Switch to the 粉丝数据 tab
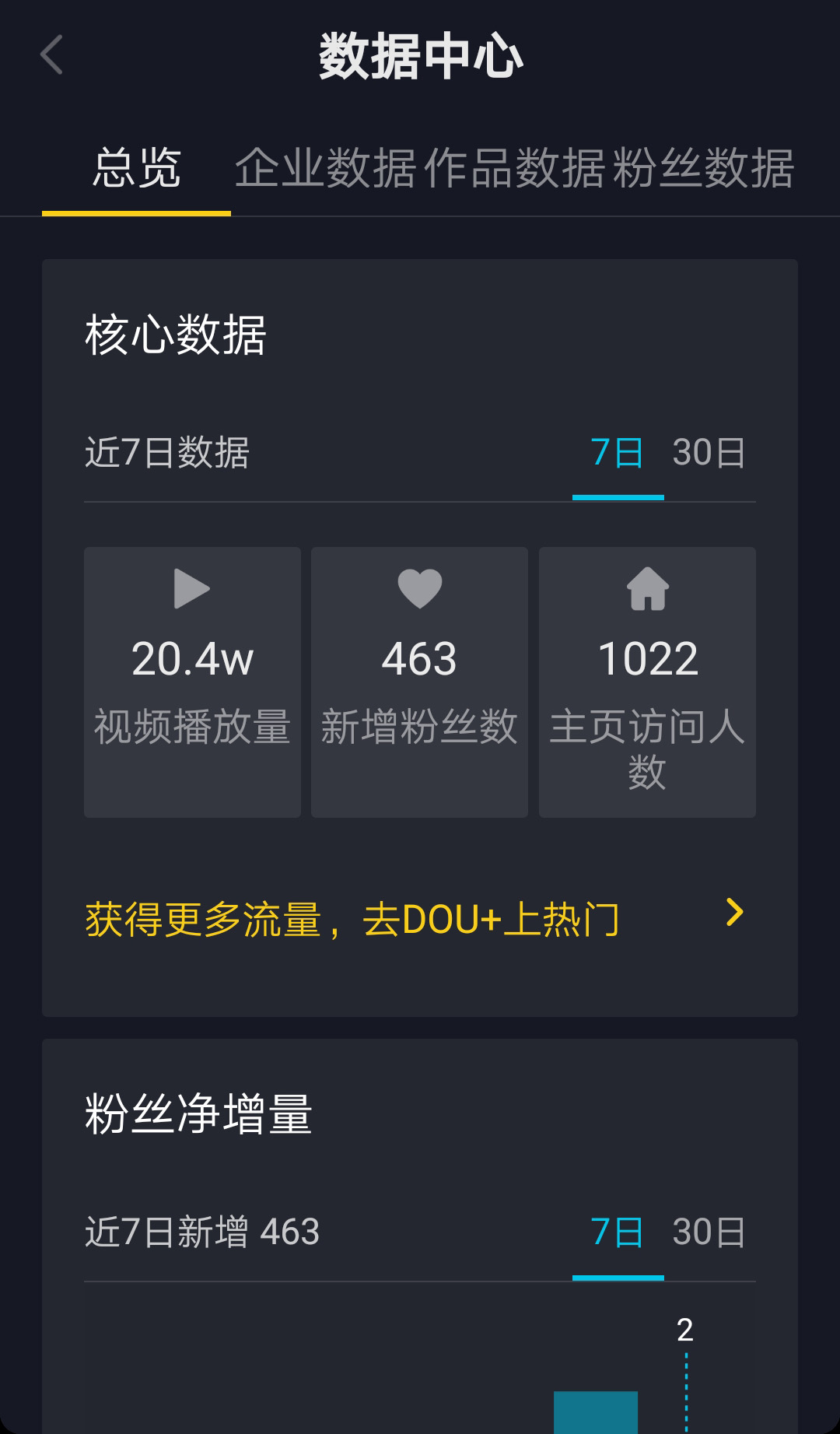 coord(703,168)
